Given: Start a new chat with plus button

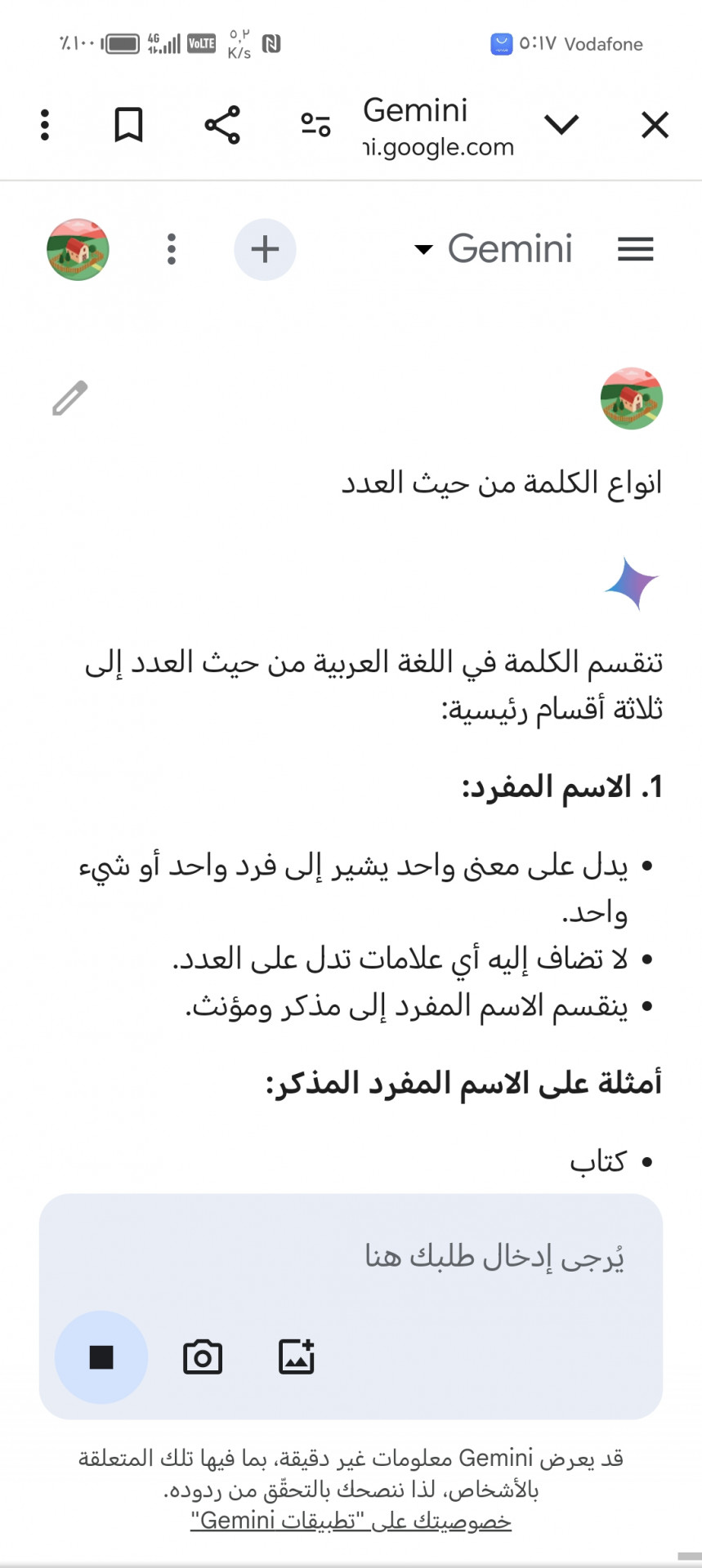Looking at the screenshot, I should pyautogui.click(x=265, y=249).
